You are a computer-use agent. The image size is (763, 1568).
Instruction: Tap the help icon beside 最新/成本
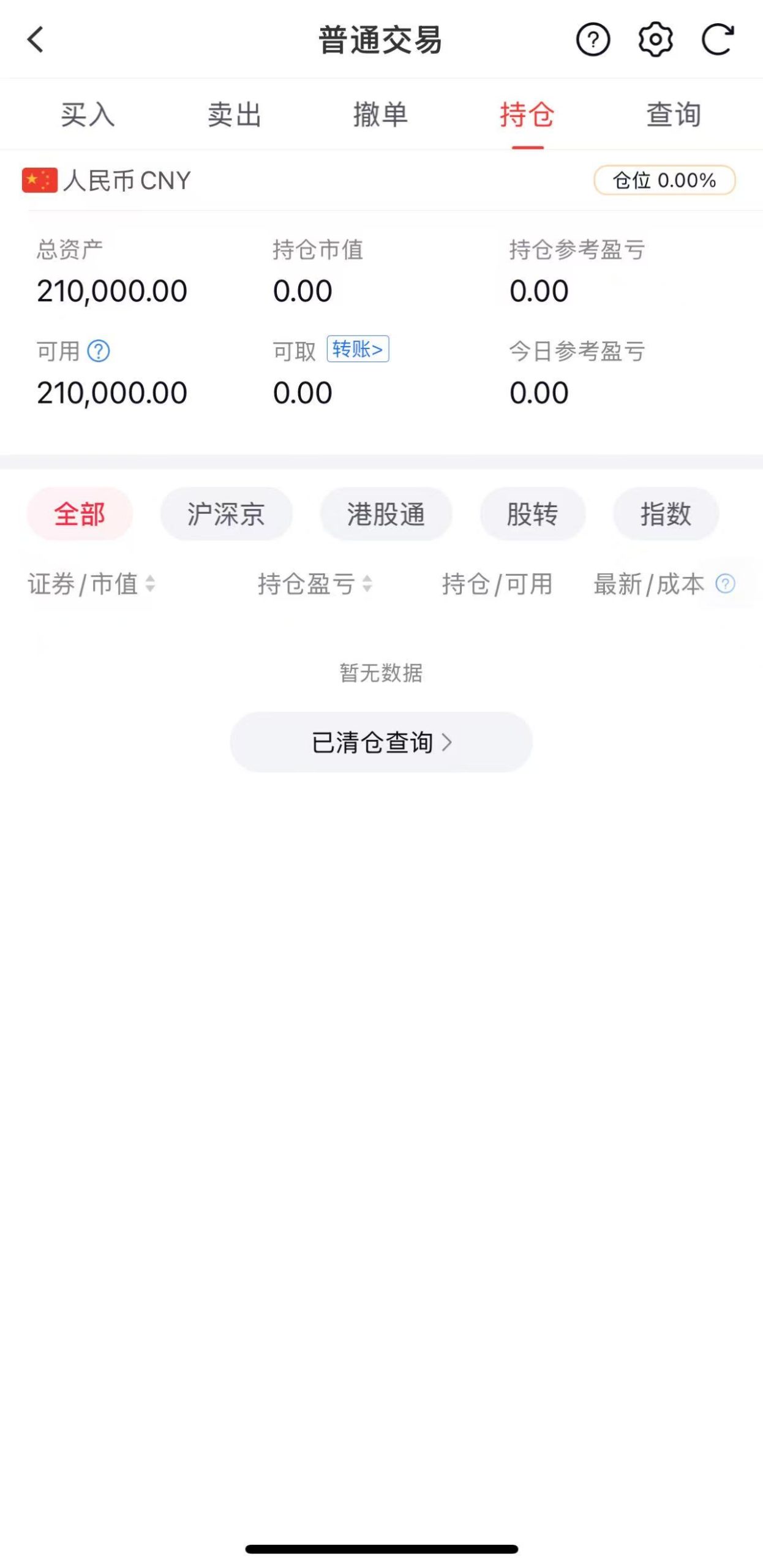click(x=725, y=584)
